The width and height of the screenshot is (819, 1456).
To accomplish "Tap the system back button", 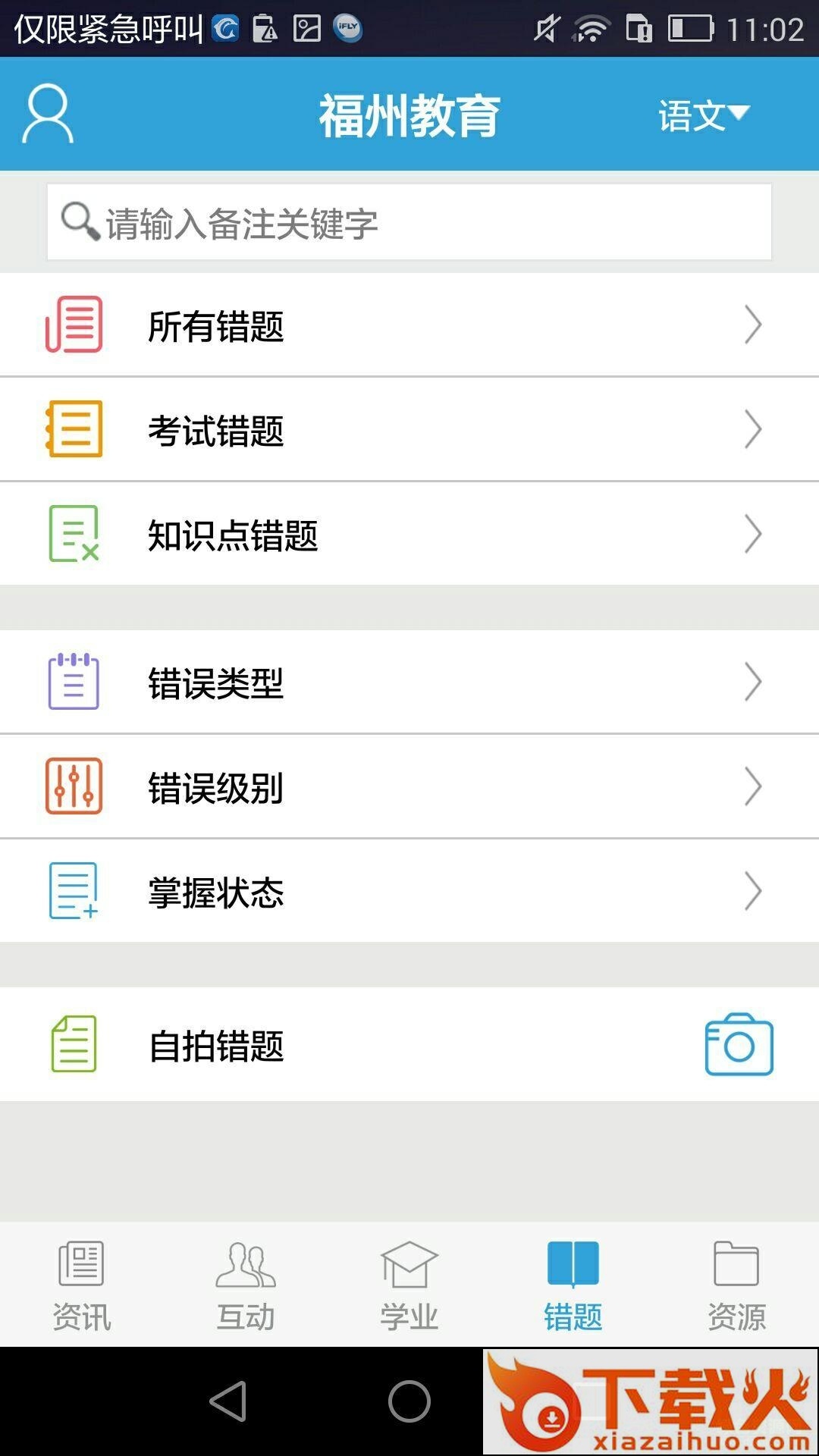I will pyautogui.click(x=228, y=1401).
